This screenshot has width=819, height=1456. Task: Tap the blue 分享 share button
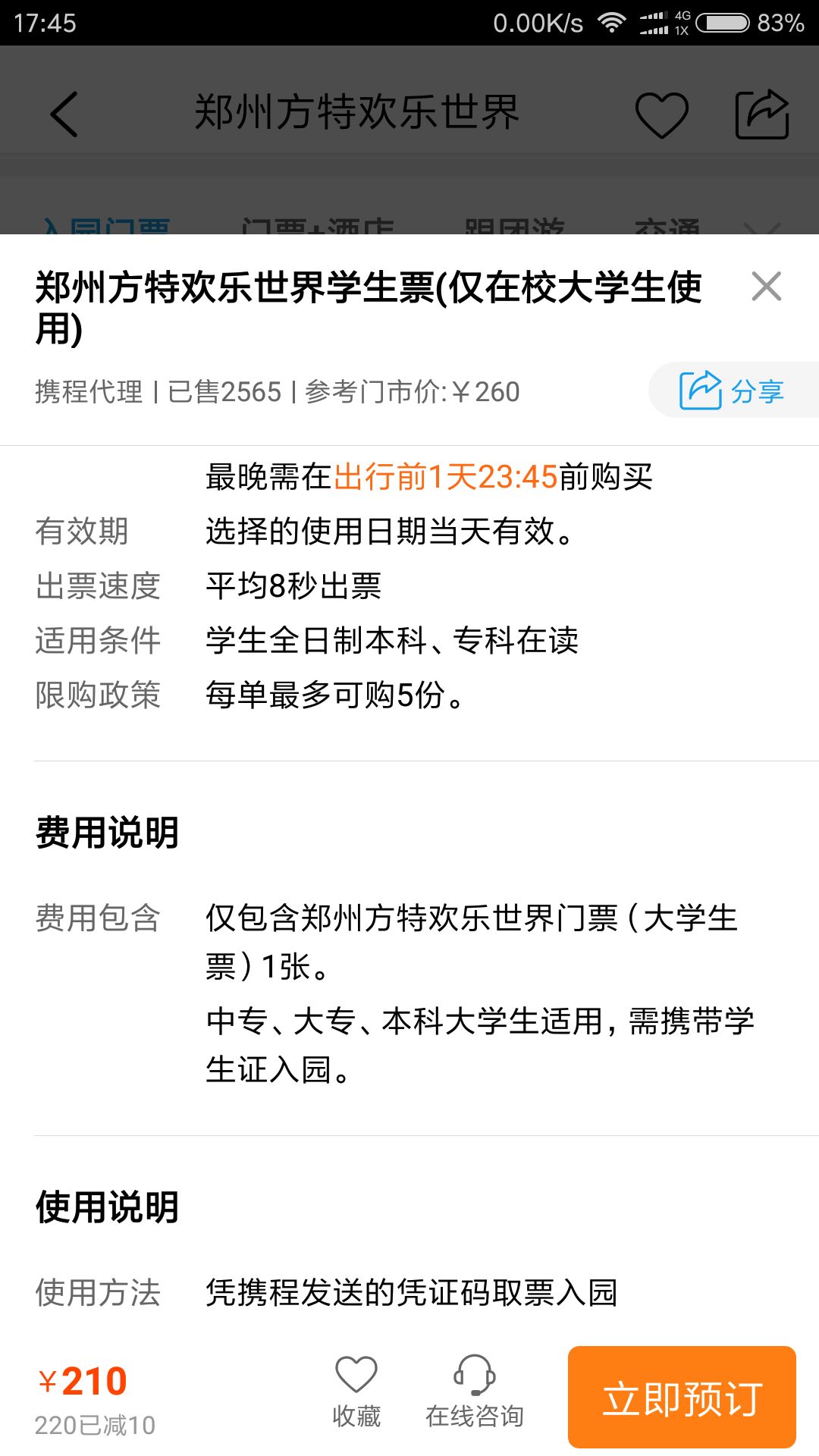(733, 390)
